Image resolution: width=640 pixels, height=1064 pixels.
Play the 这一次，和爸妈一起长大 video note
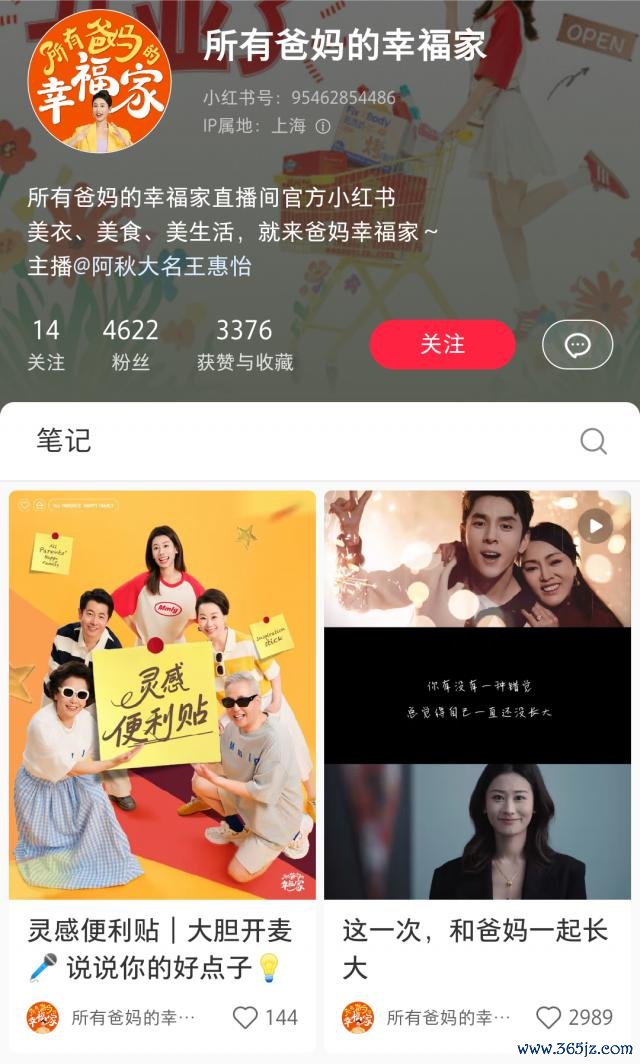(x=477, y=694)
